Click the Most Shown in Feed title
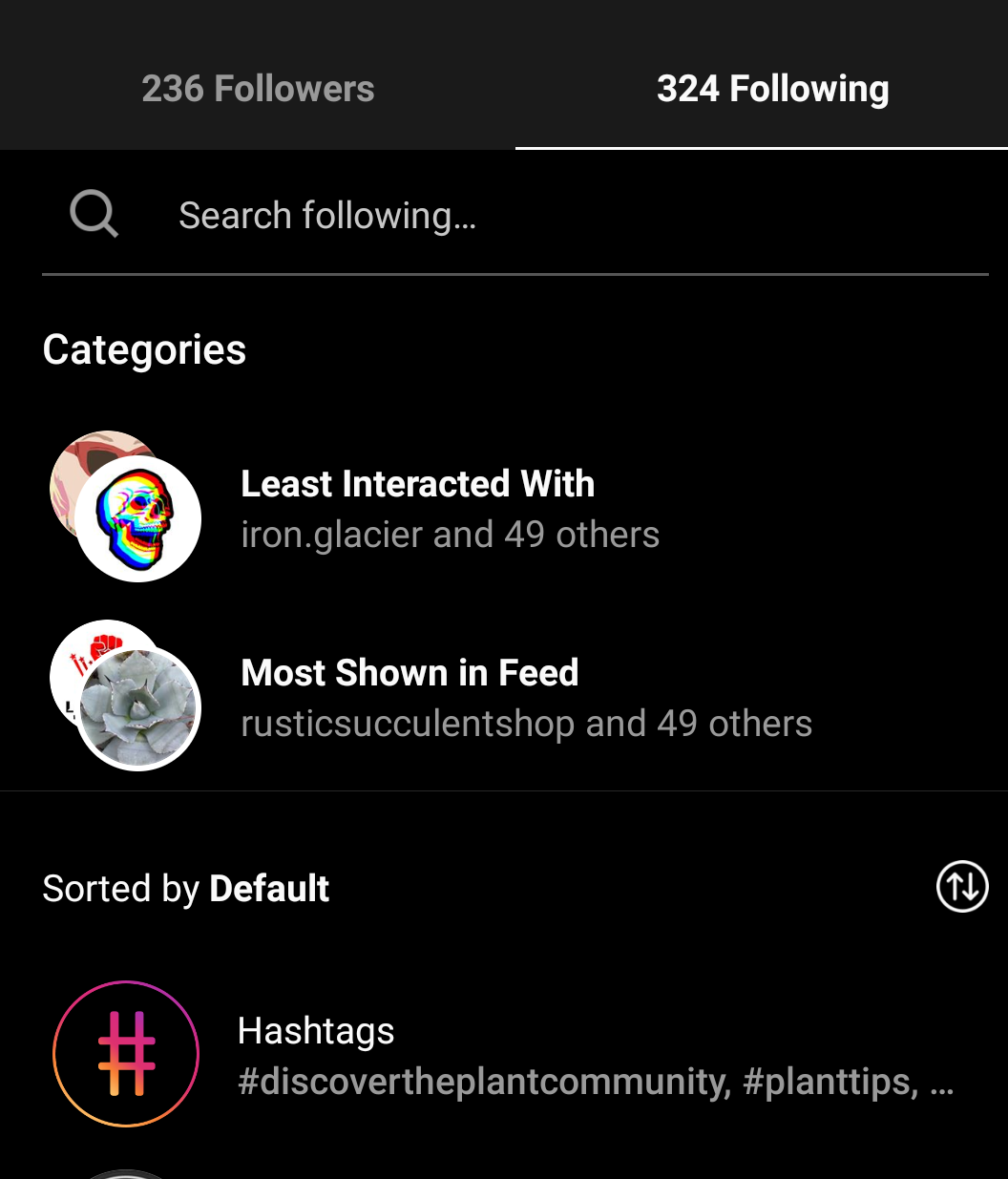1008x1179 pixels. coord(409,672)
